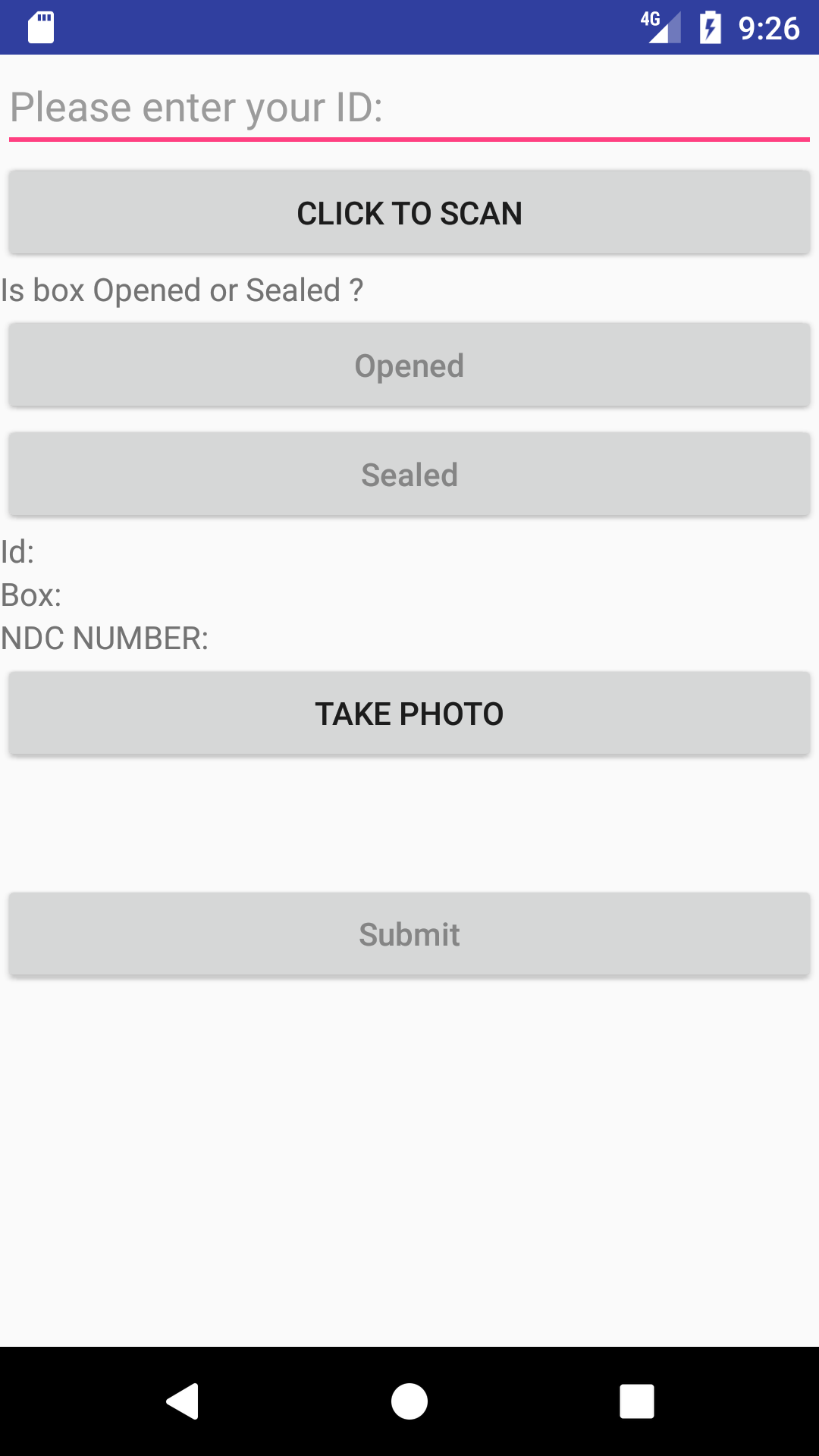The image size is (819, 1456).
Task: Return to the home screen
Action: 409,1401
